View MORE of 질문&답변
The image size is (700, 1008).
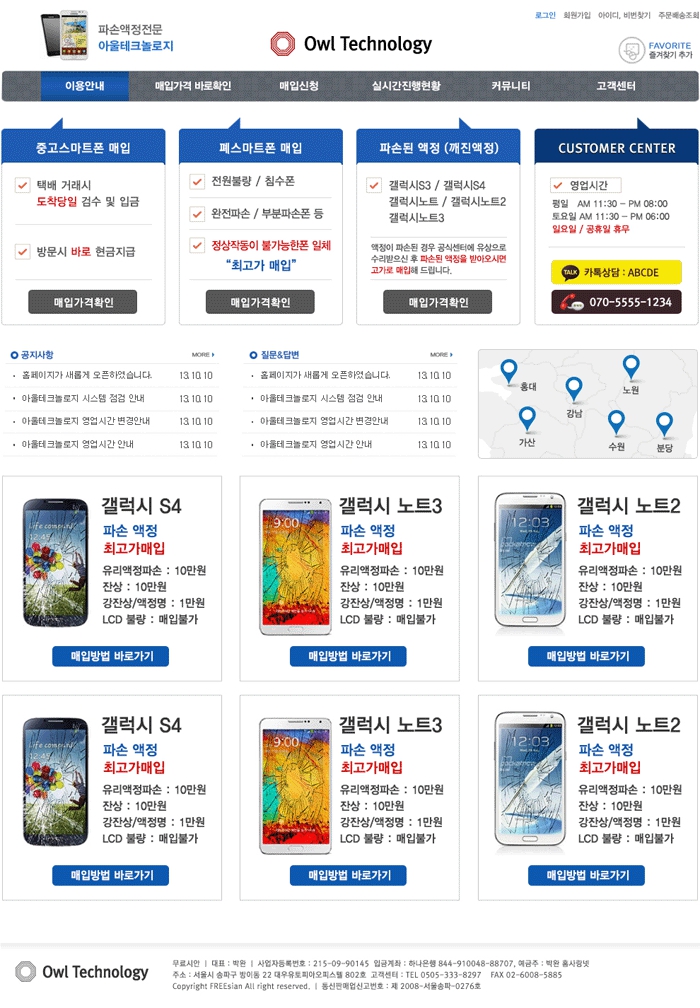(441, 355)
